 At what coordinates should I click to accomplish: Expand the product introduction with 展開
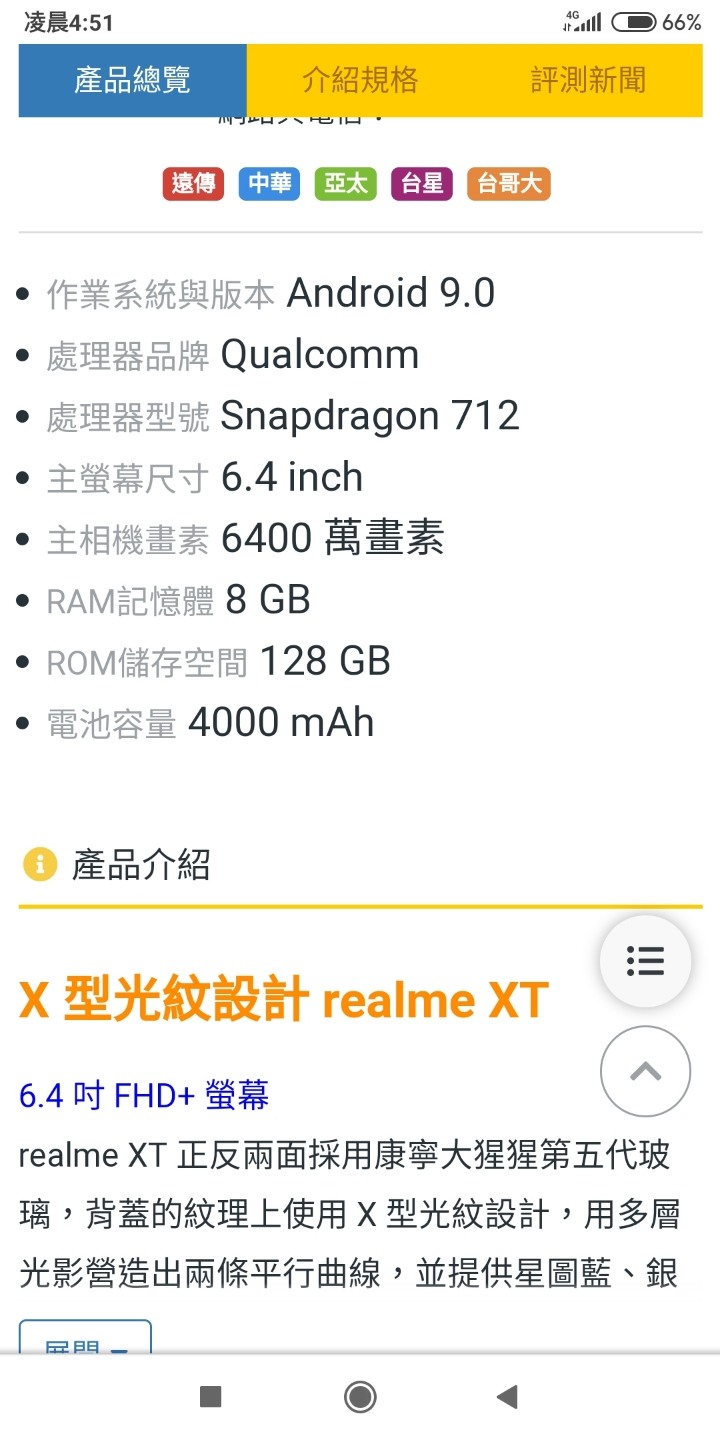point(85,1338)
